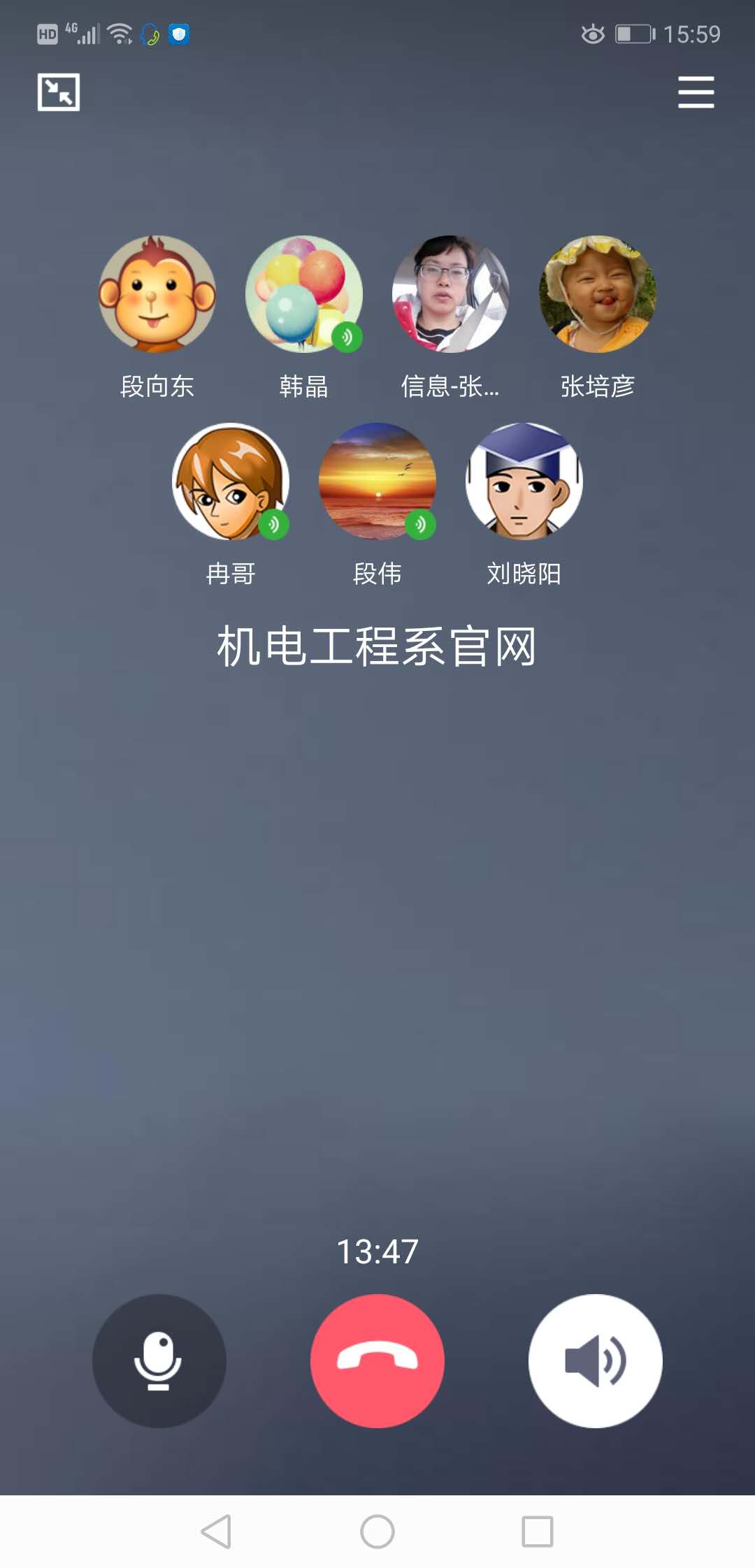This screenshot has height=1568, width=755.
Task: Open the hamburger menu
Action: click(x=696, y=92)
